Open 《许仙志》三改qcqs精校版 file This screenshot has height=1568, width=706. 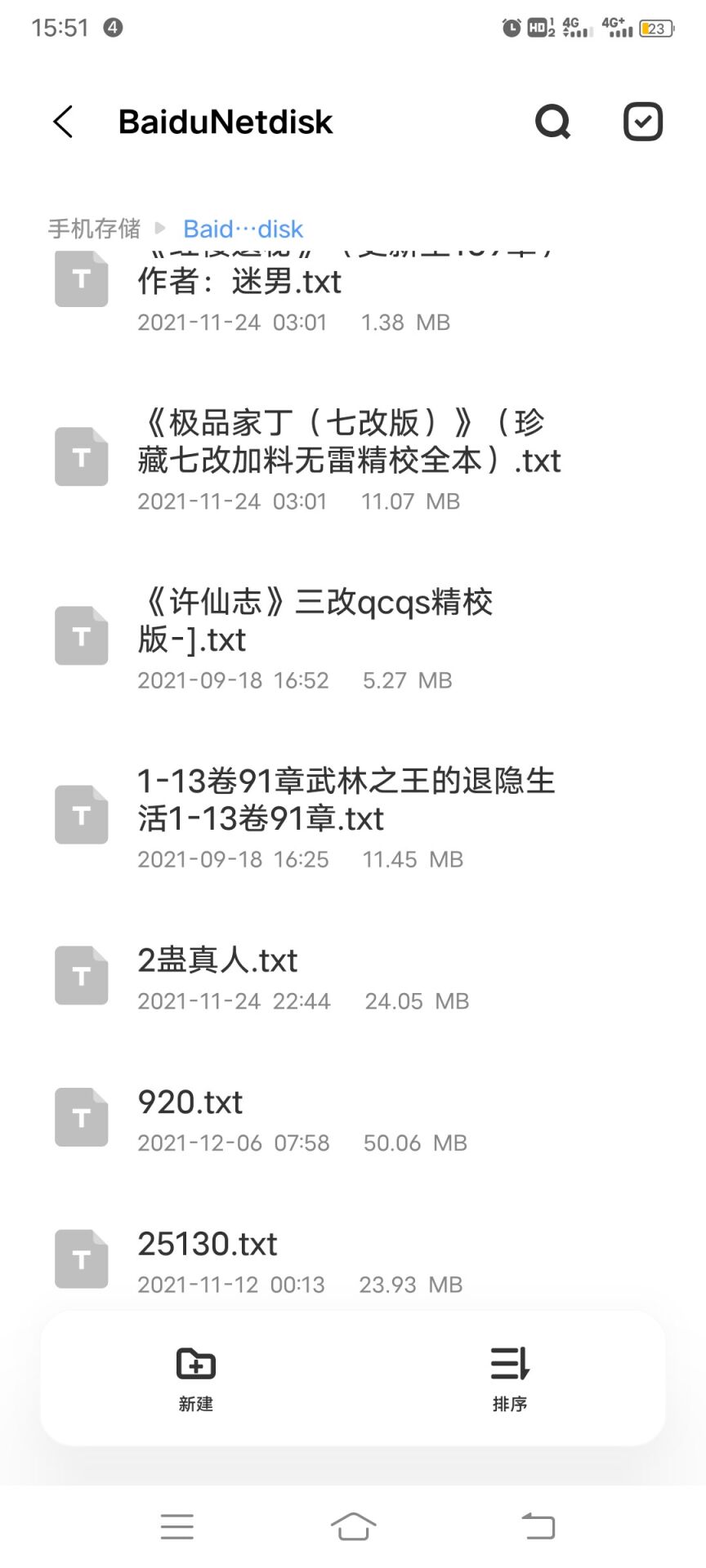[x=315, y=635]
